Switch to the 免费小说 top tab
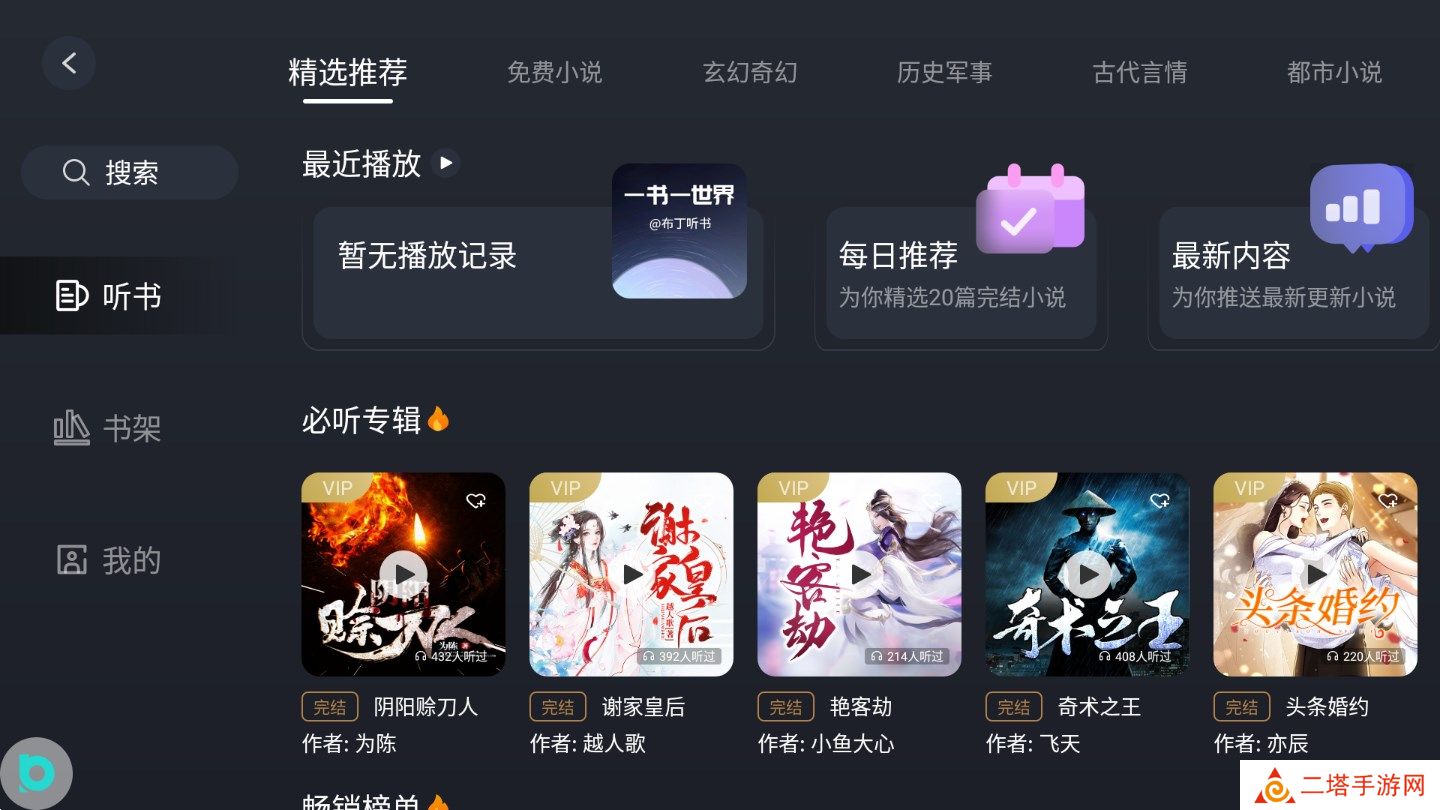This screenshot has height=810, width=1440. [554, 72]
